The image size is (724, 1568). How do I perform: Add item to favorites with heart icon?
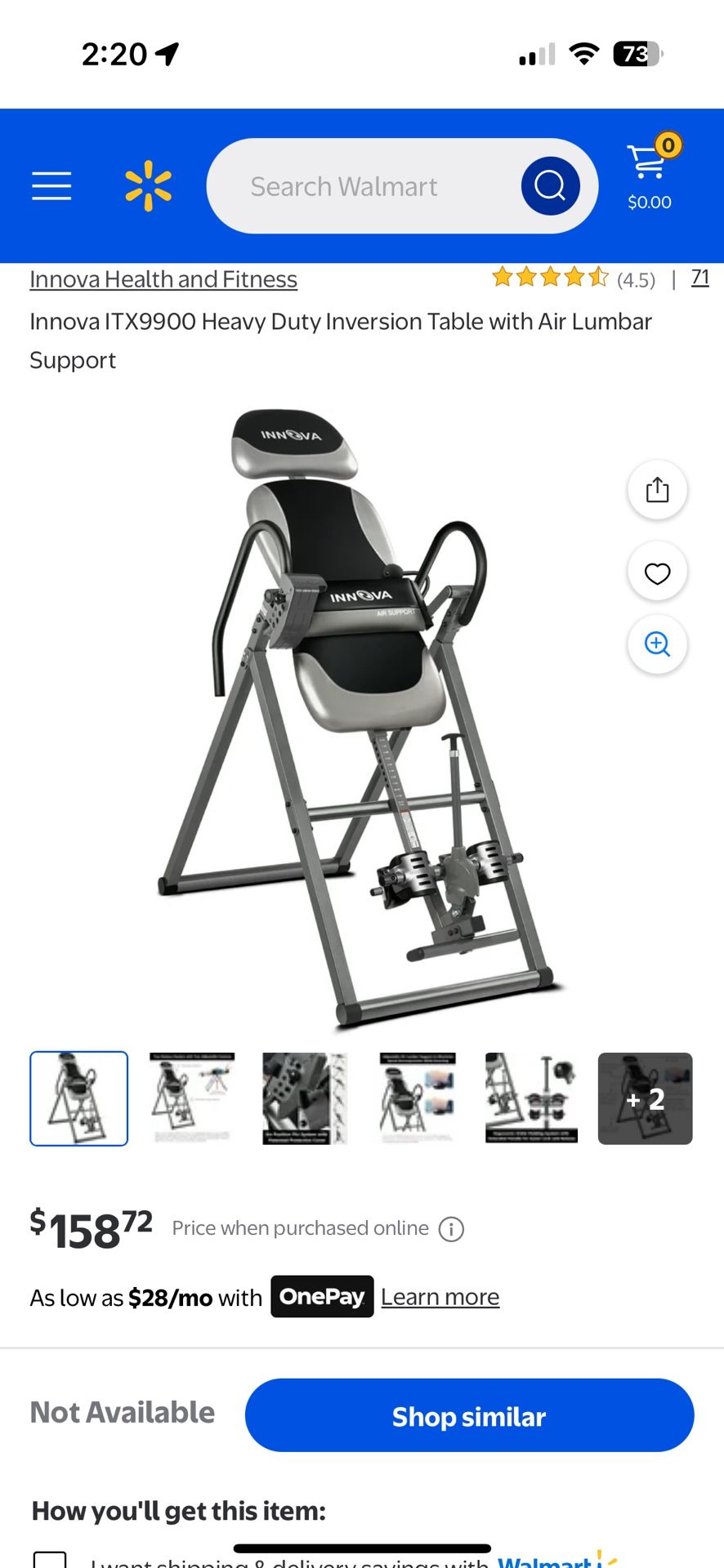pos(657,573)
